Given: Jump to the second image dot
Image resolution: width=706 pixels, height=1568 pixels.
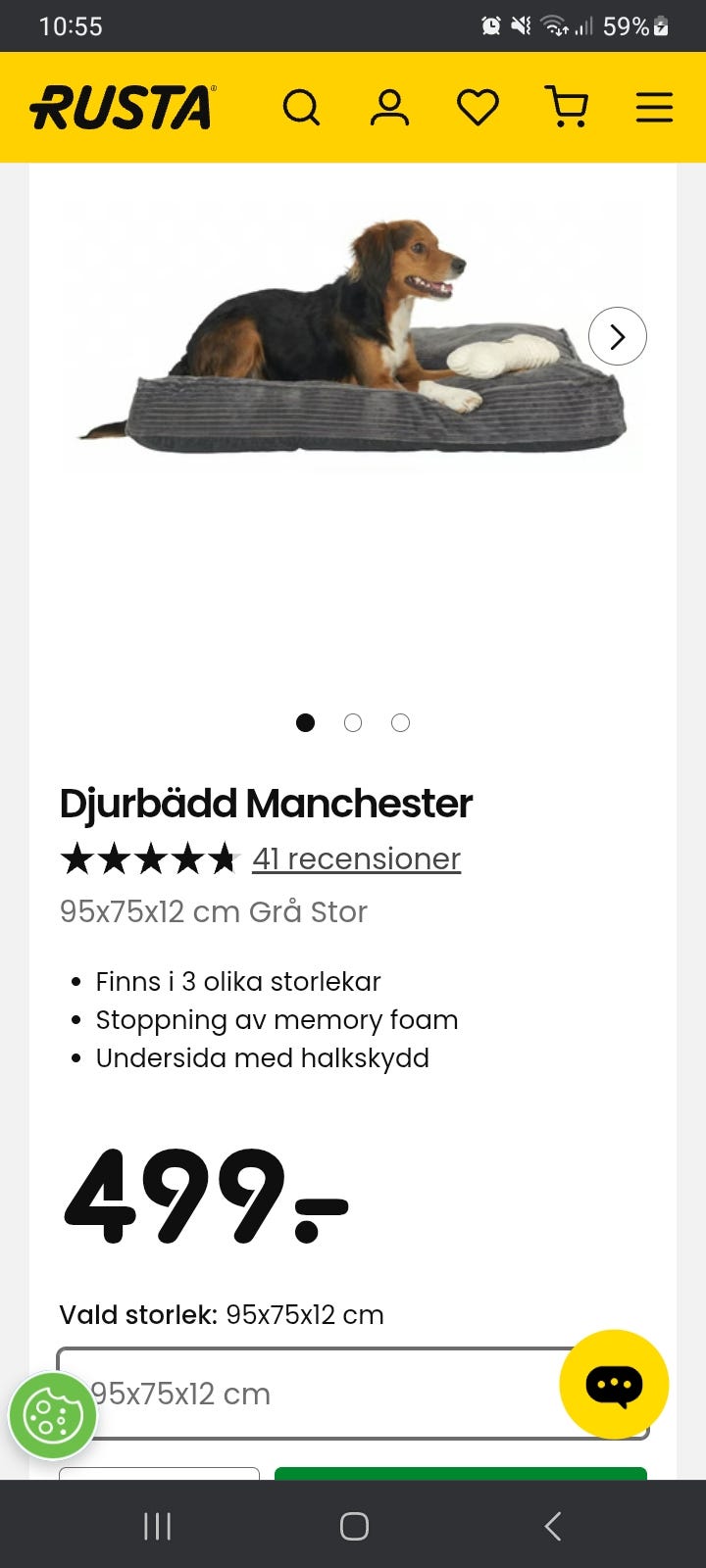Looking at the screenshot, I should click(353, 723).
